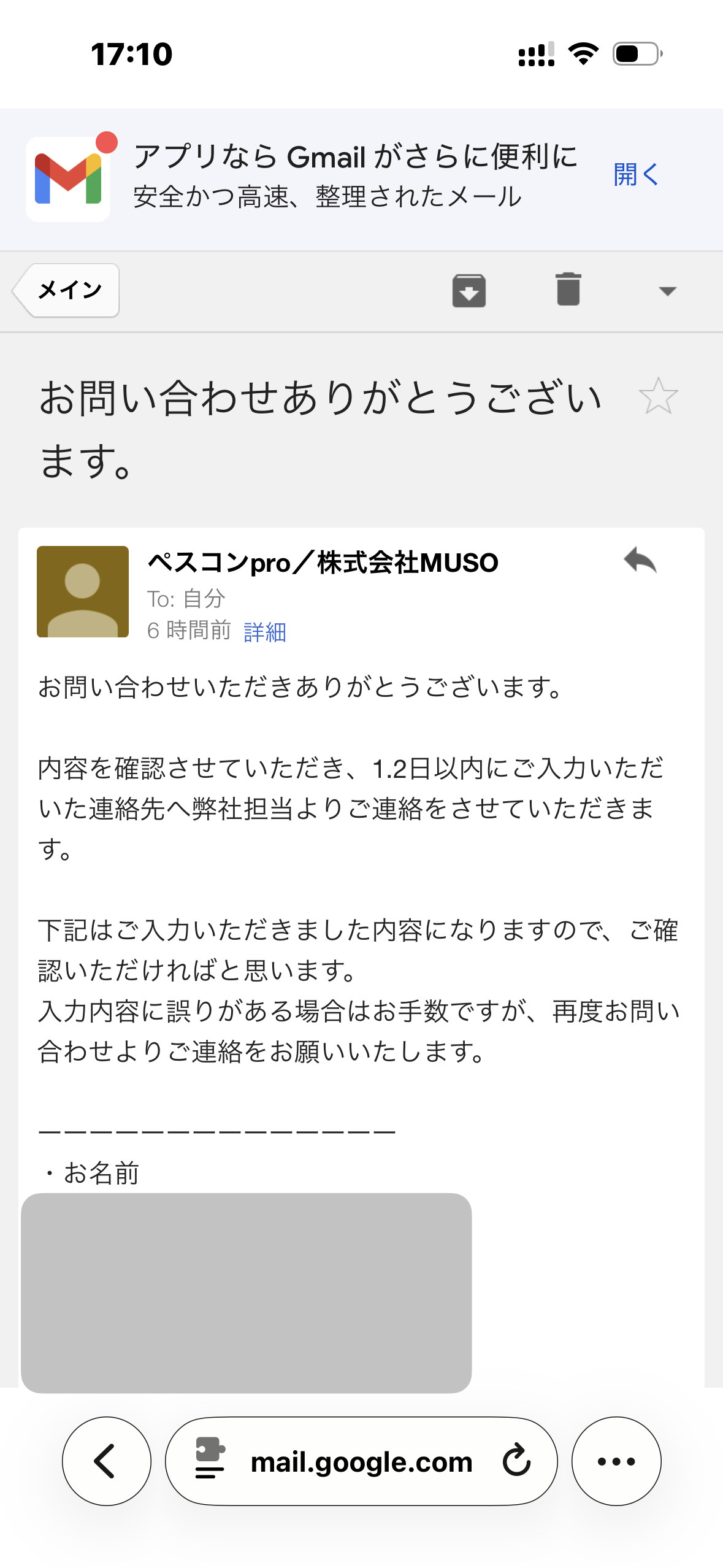Reload the page with the refresh icon
The width and height of the screenshot is (723, 1568).
[516, 1461]
